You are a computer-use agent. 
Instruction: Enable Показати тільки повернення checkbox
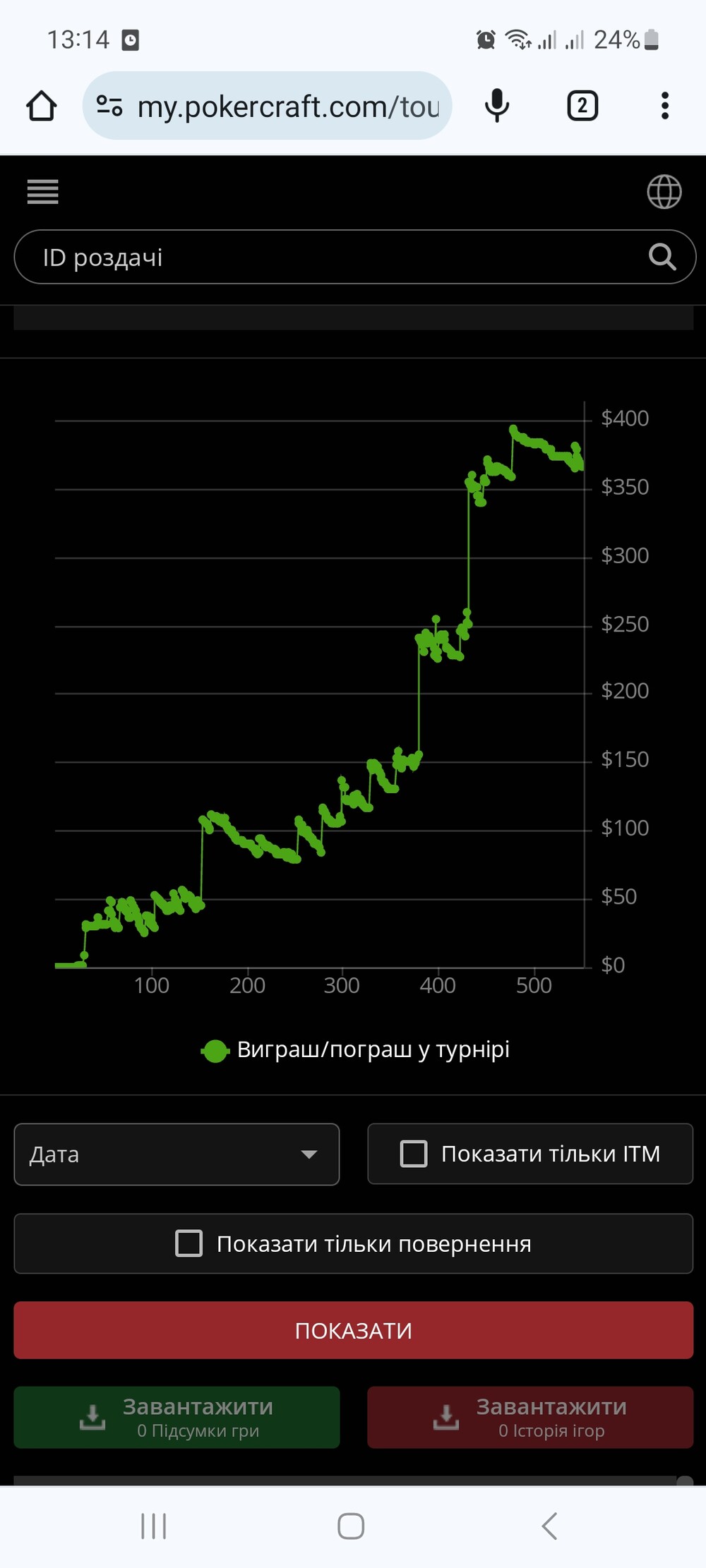coord(189,1243)
